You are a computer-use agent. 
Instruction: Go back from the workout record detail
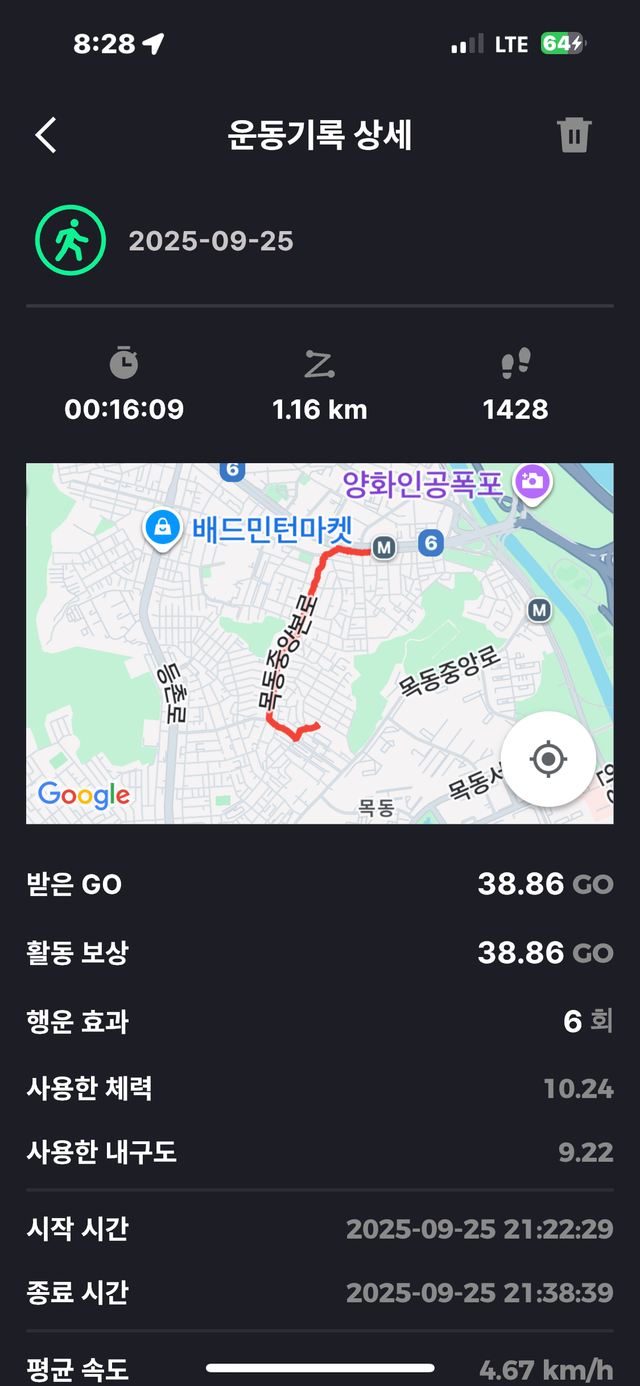(46, 135)
